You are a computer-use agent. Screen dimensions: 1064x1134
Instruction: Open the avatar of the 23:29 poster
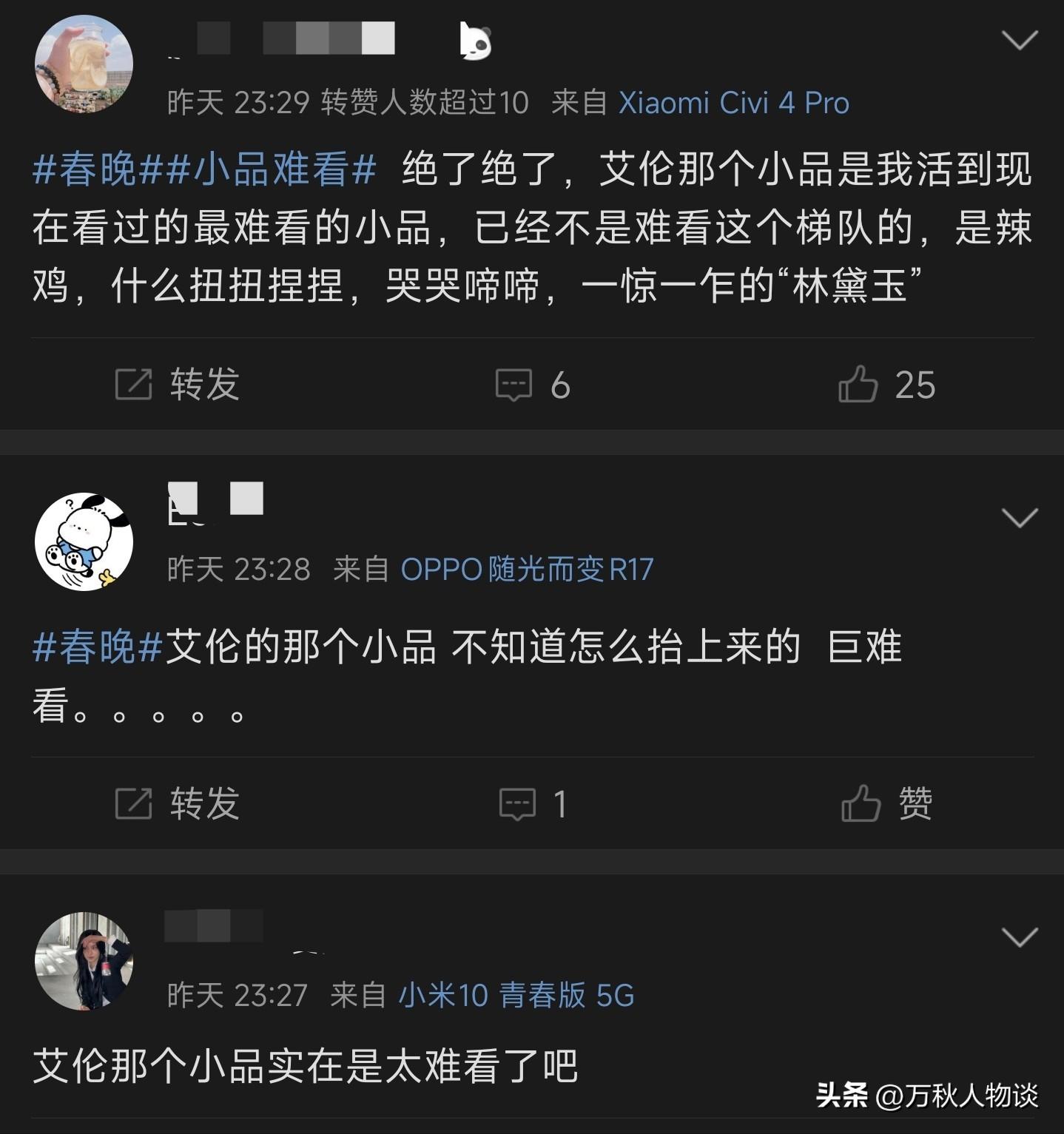tap(84, 64)
